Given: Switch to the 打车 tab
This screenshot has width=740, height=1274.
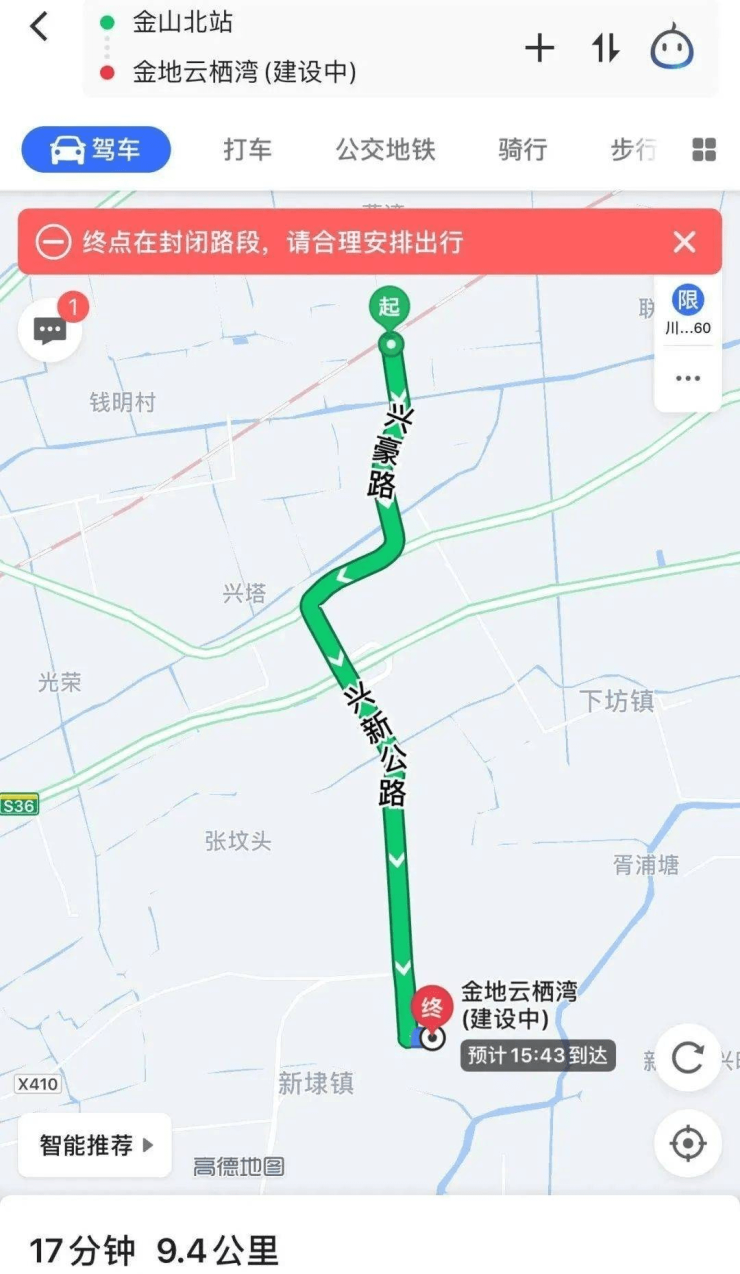Looking at the screenshot, I should click(x=247, y=150).
